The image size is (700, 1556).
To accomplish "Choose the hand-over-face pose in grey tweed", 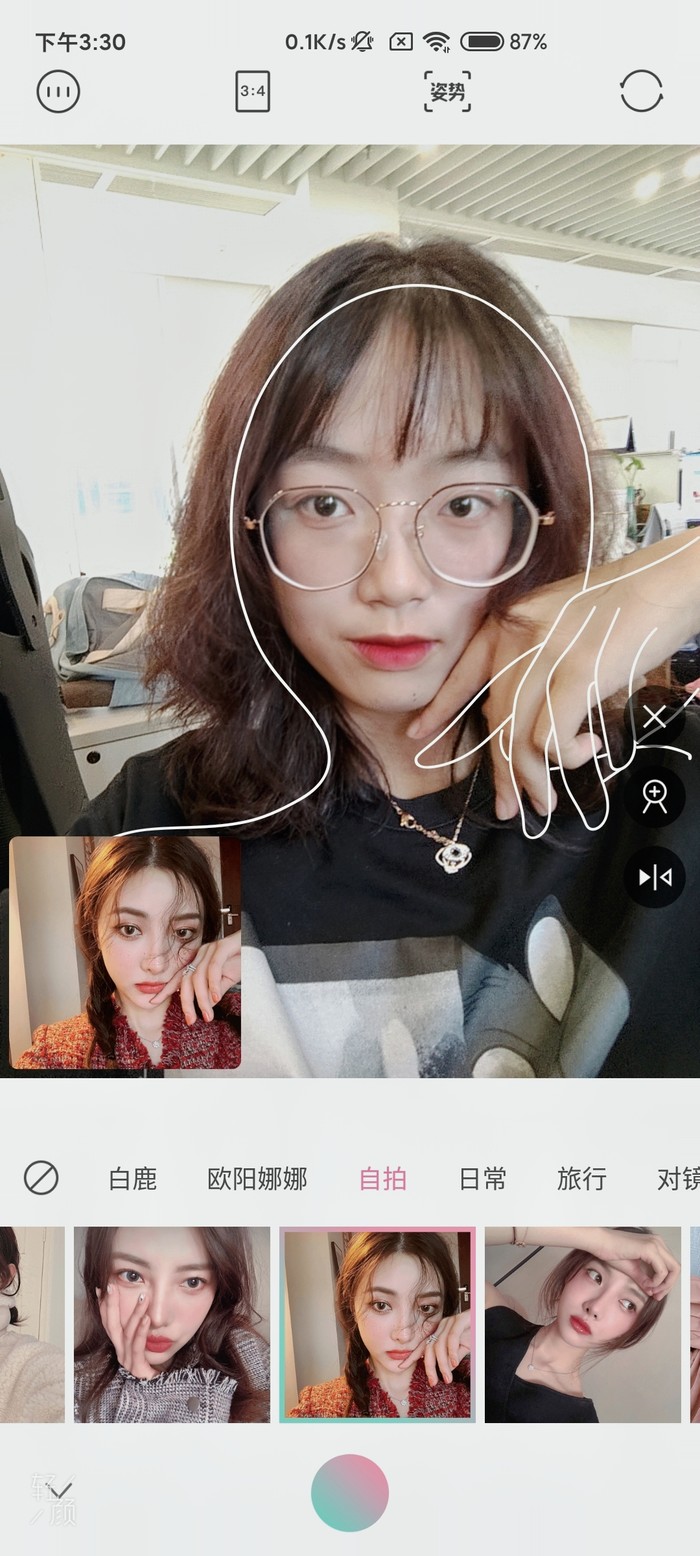I will [172, 1324].
